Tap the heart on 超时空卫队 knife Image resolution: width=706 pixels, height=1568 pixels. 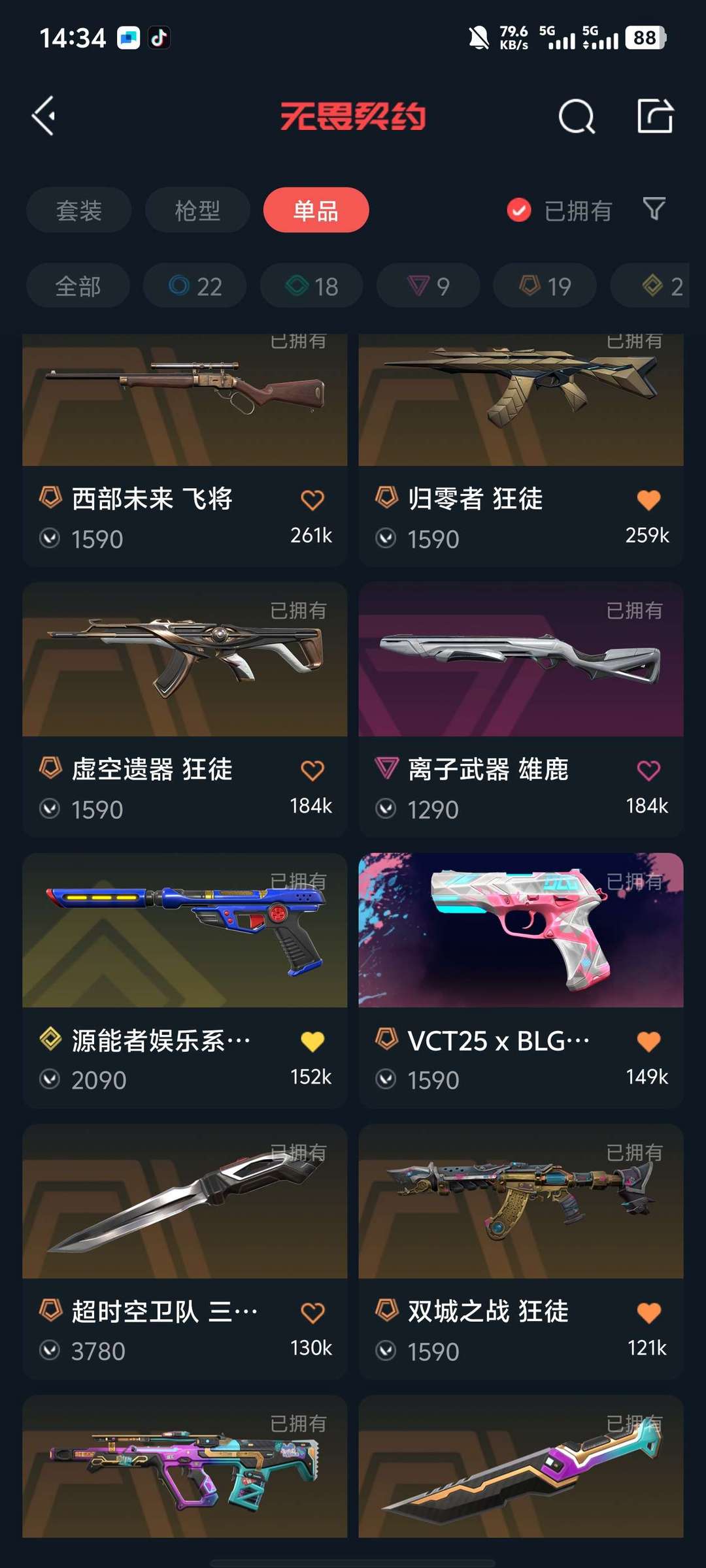pyautogui.click(x=312, y=1313)
